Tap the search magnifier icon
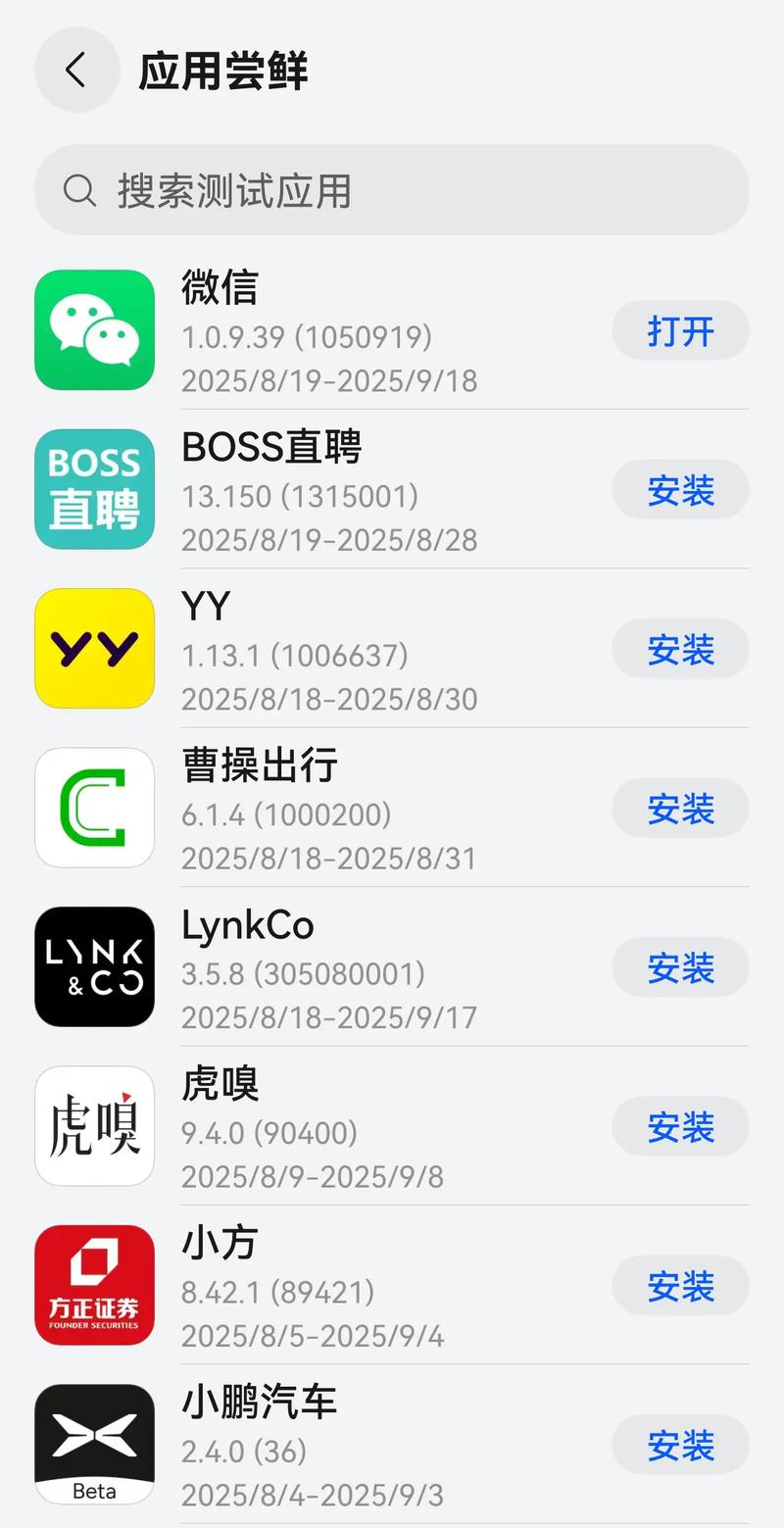 79,191
